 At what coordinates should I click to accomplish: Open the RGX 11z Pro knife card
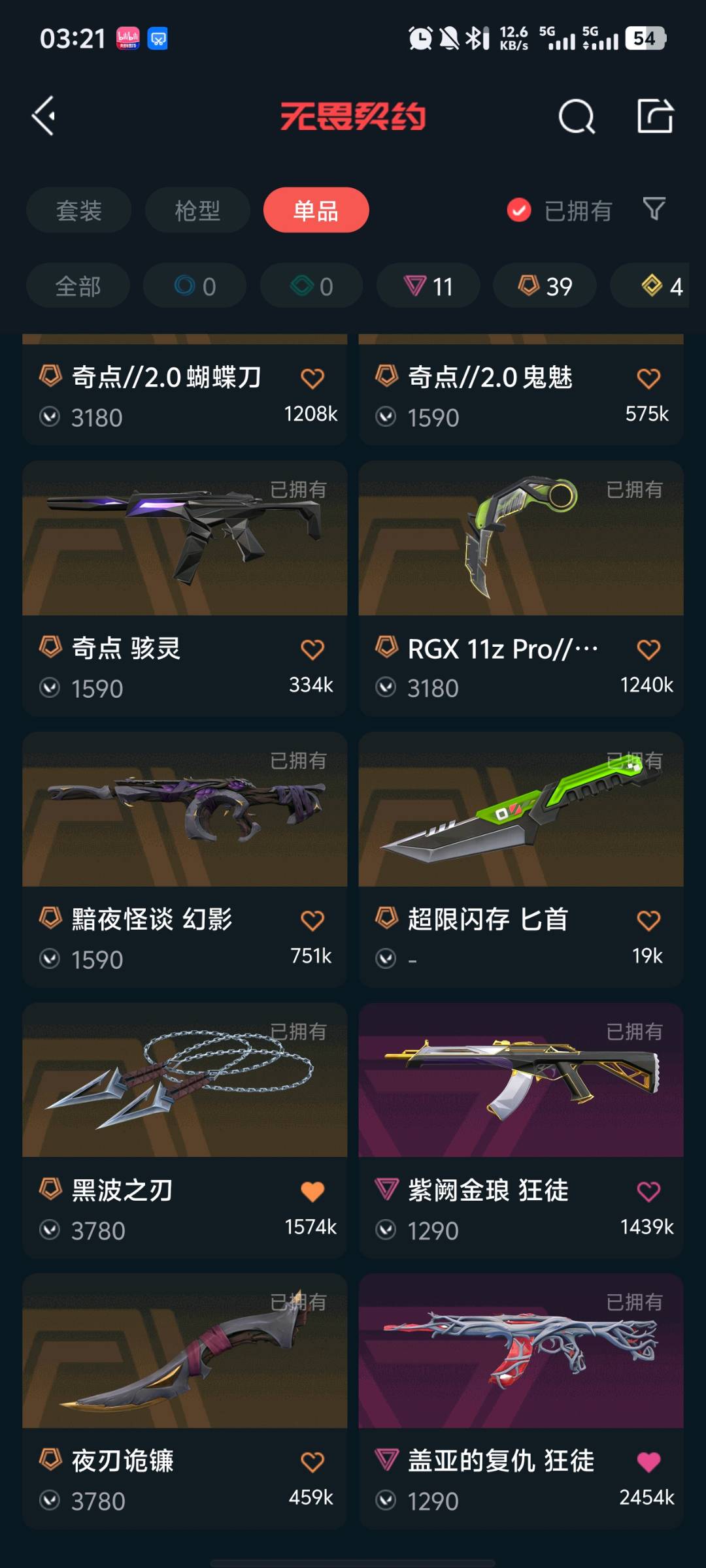click(x=520, y=588)
